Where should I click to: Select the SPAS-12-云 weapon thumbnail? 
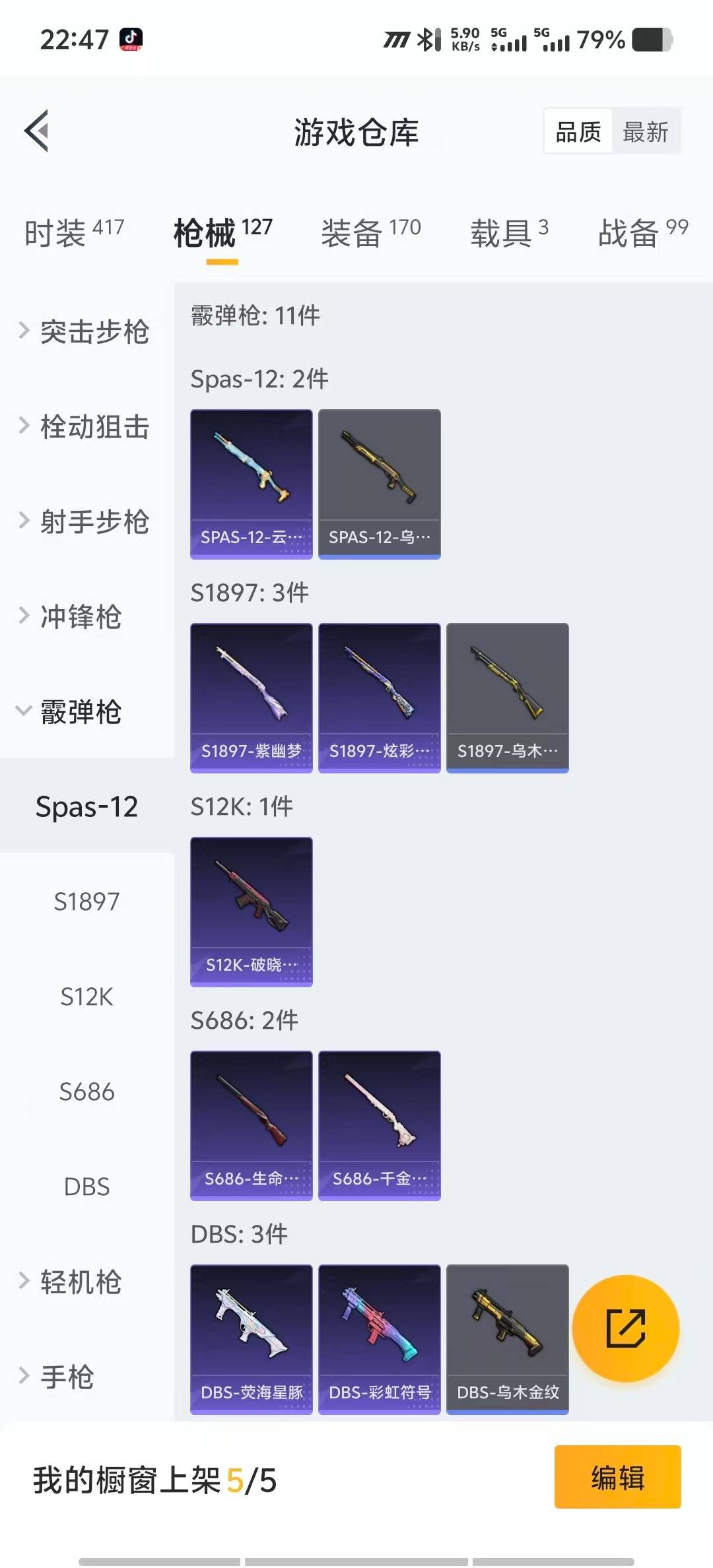[x=251, y=483]
